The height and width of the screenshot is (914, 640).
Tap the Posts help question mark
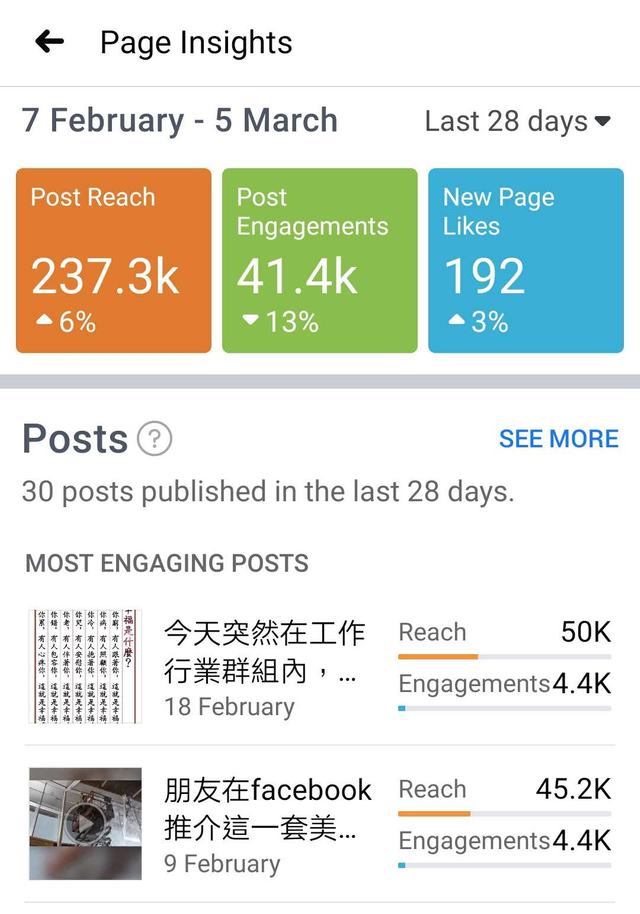pos(154,439)
